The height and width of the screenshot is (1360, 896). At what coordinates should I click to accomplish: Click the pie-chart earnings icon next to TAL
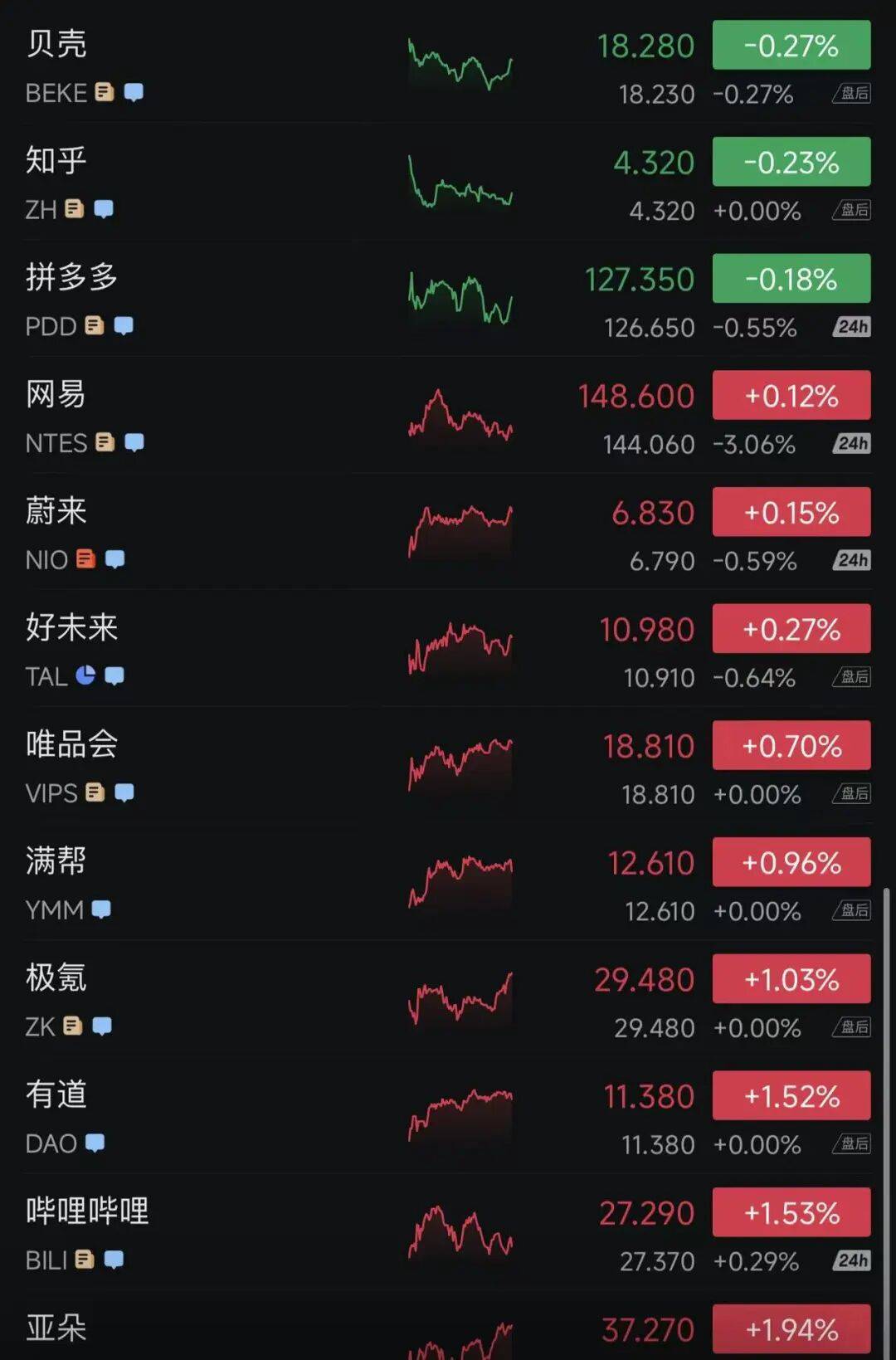pos(85,675)
